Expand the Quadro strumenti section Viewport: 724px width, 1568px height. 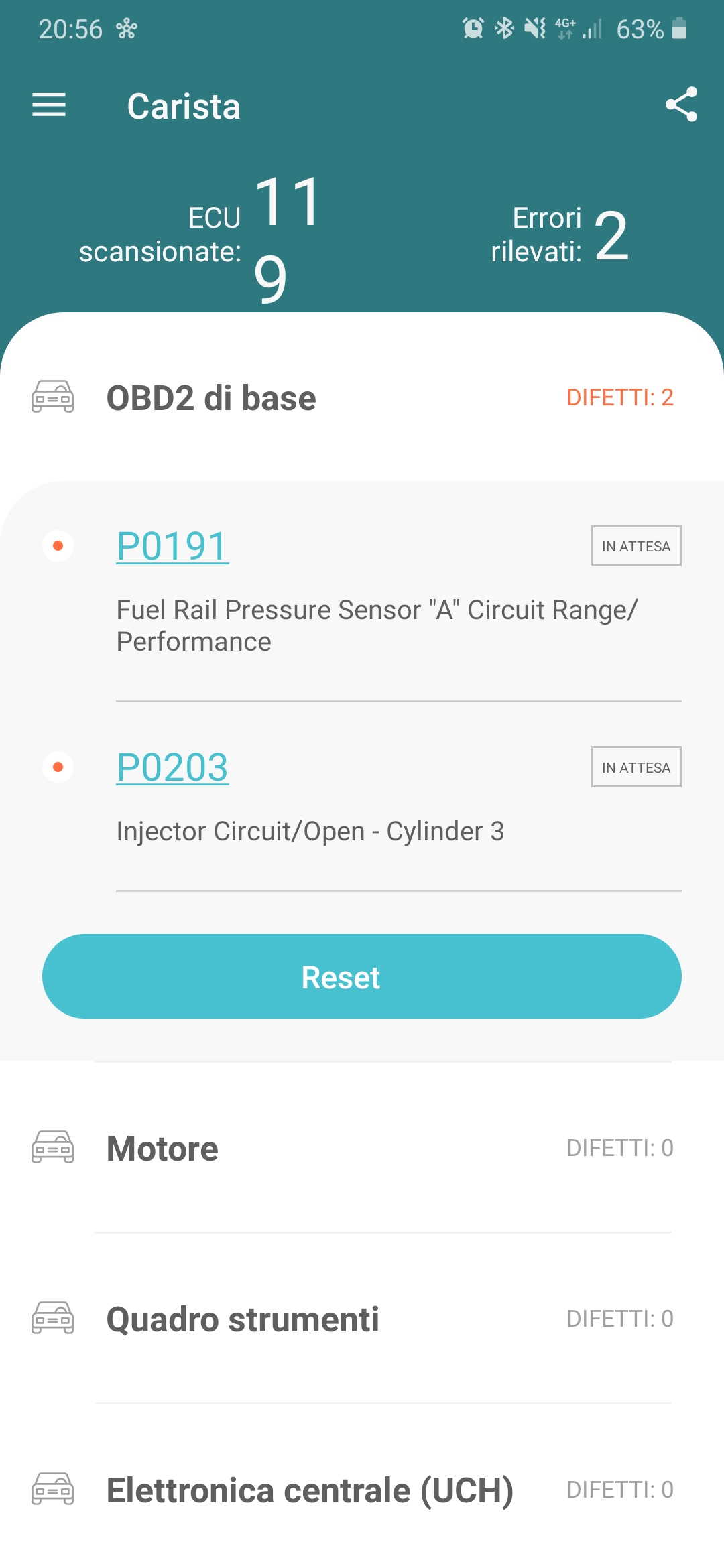362,1319
